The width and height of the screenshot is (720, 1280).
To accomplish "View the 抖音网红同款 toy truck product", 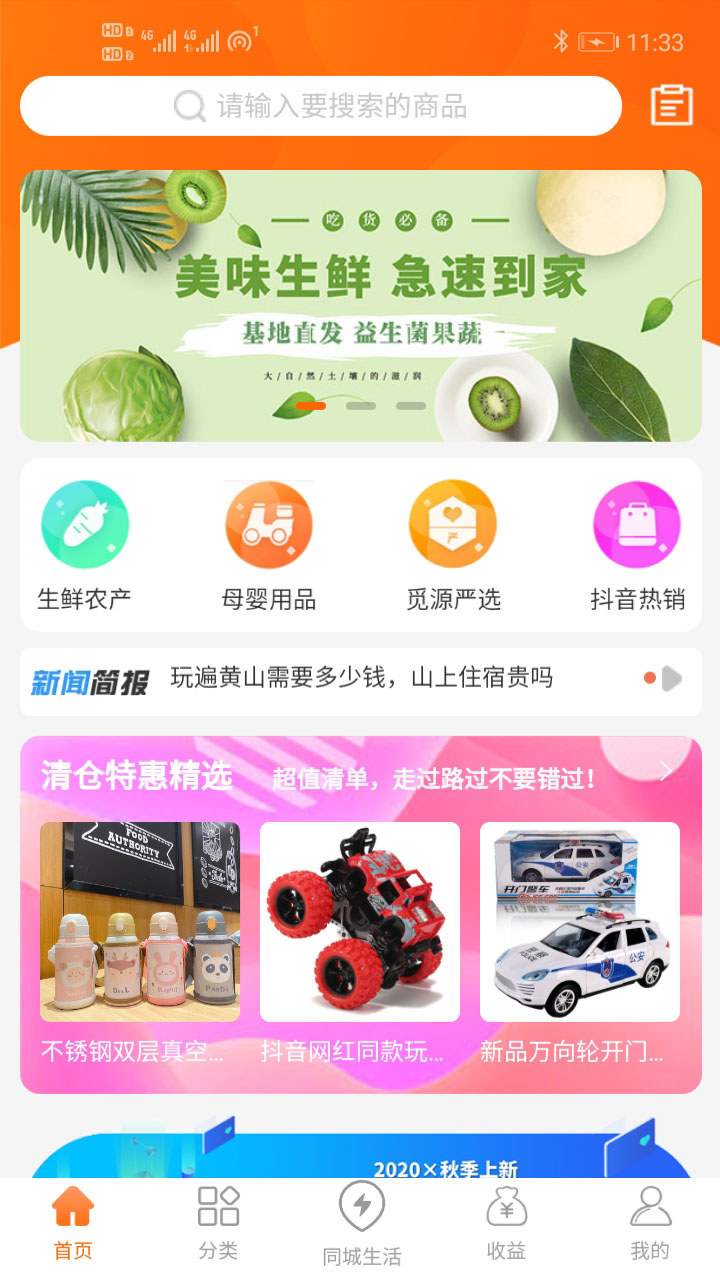I will (x=360, y=940).
